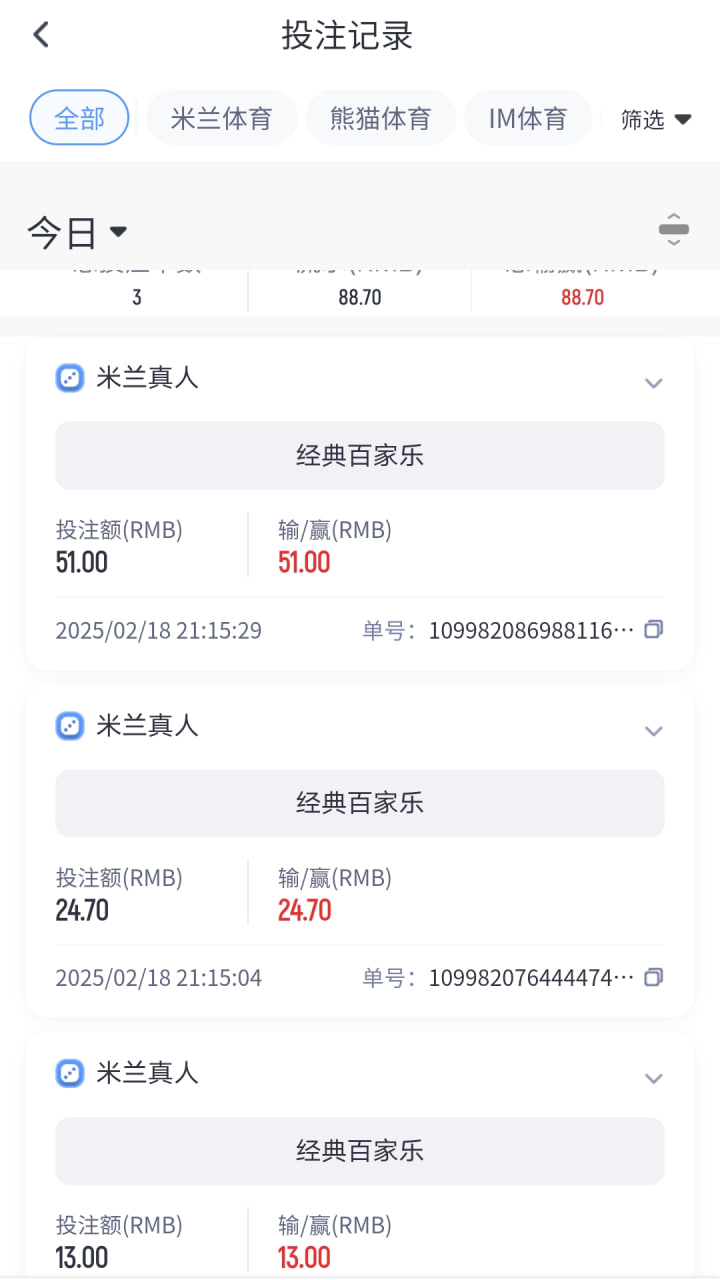Open the 今日 date dropdown

[77, 232]
